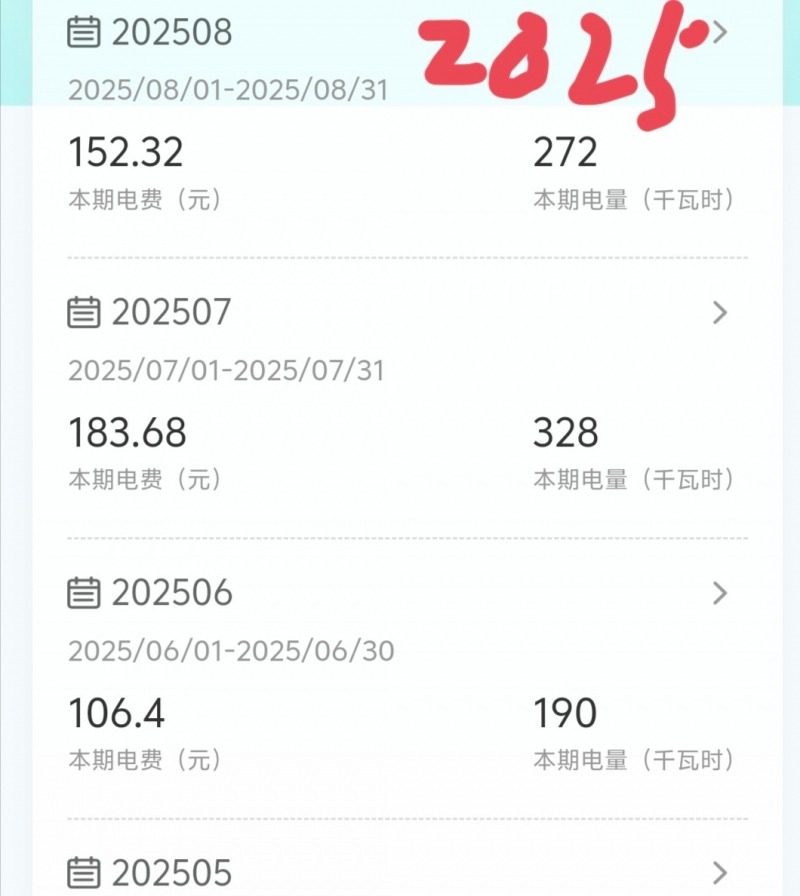This screenshot has width=800, height=896.
Task: Select the 202505 bill record
Action: pos(719,871)
